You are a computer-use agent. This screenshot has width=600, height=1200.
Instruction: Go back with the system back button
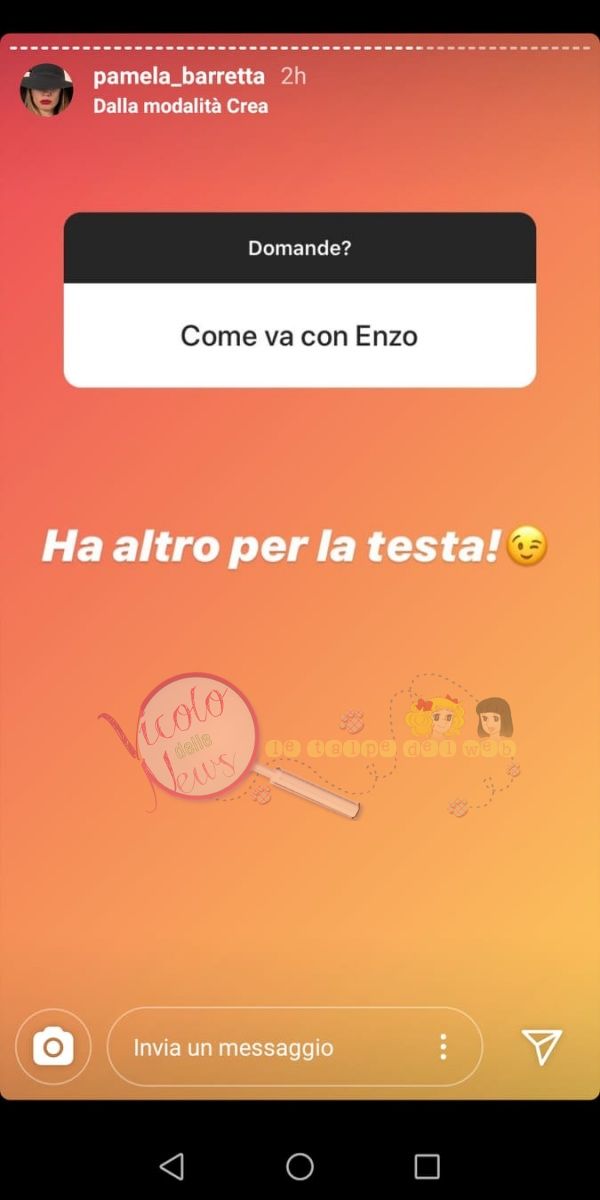[x=172, y=1166]
